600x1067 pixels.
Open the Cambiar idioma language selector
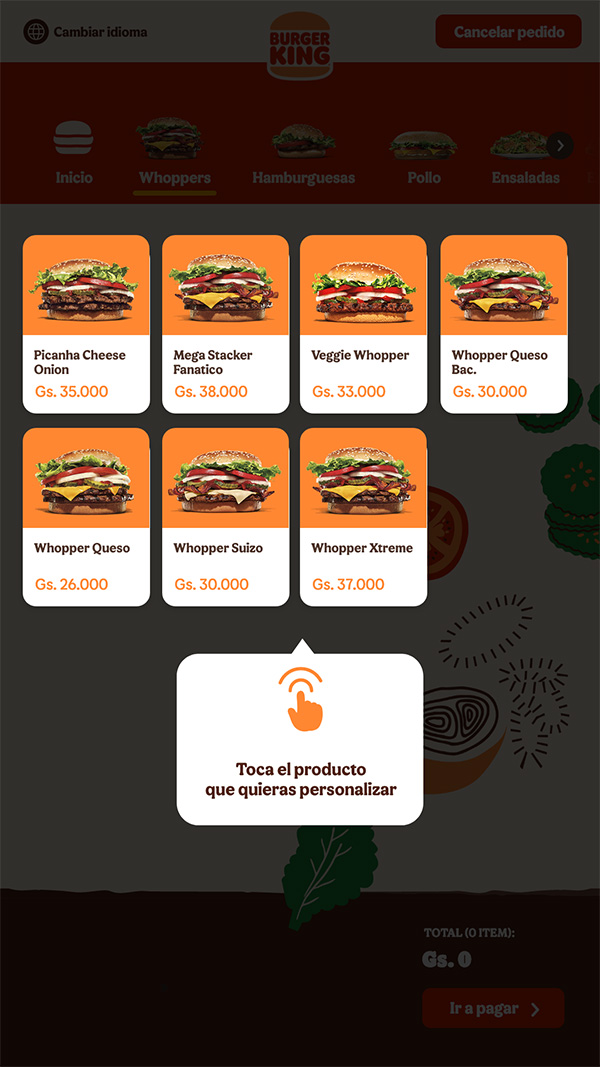[x=86, y=32]
